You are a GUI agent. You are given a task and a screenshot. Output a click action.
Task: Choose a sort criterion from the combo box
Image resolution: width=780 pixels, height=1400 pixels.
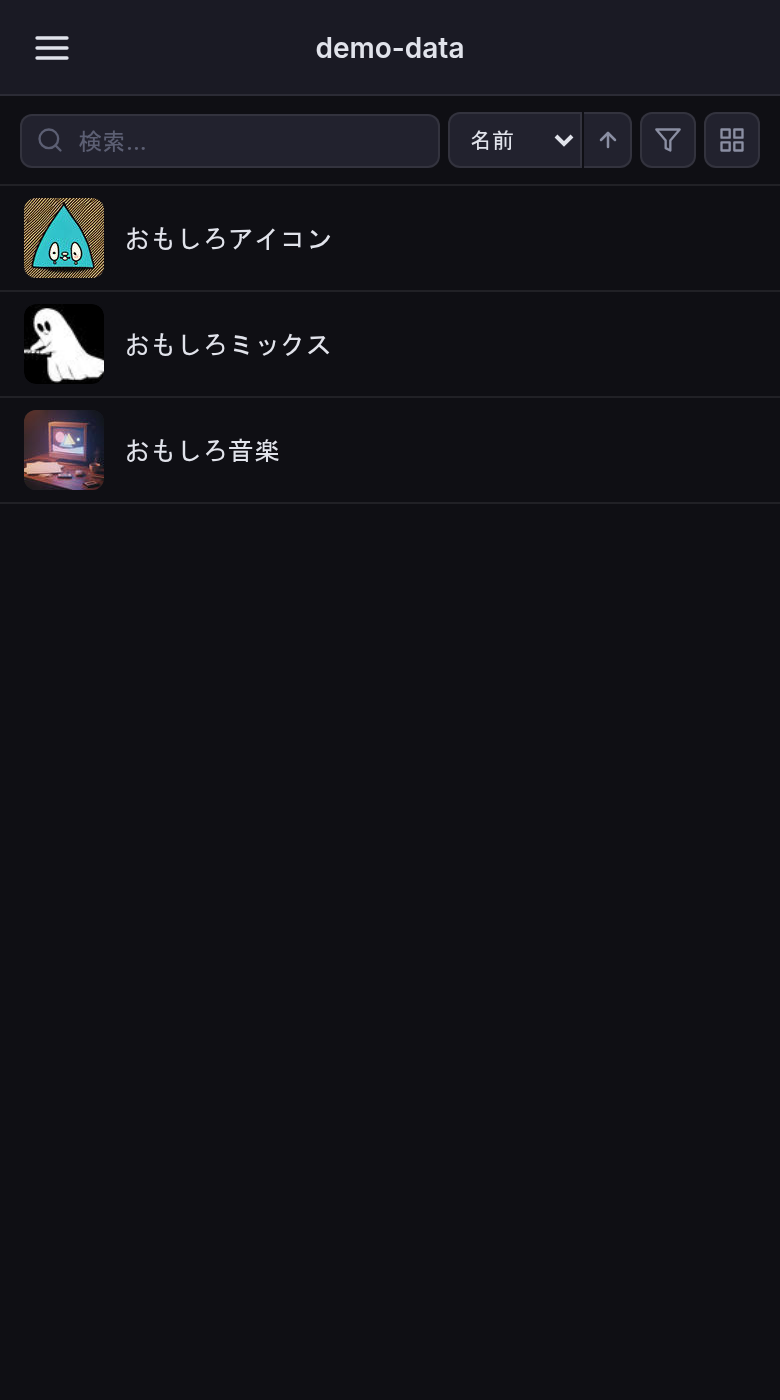[515, 140]
